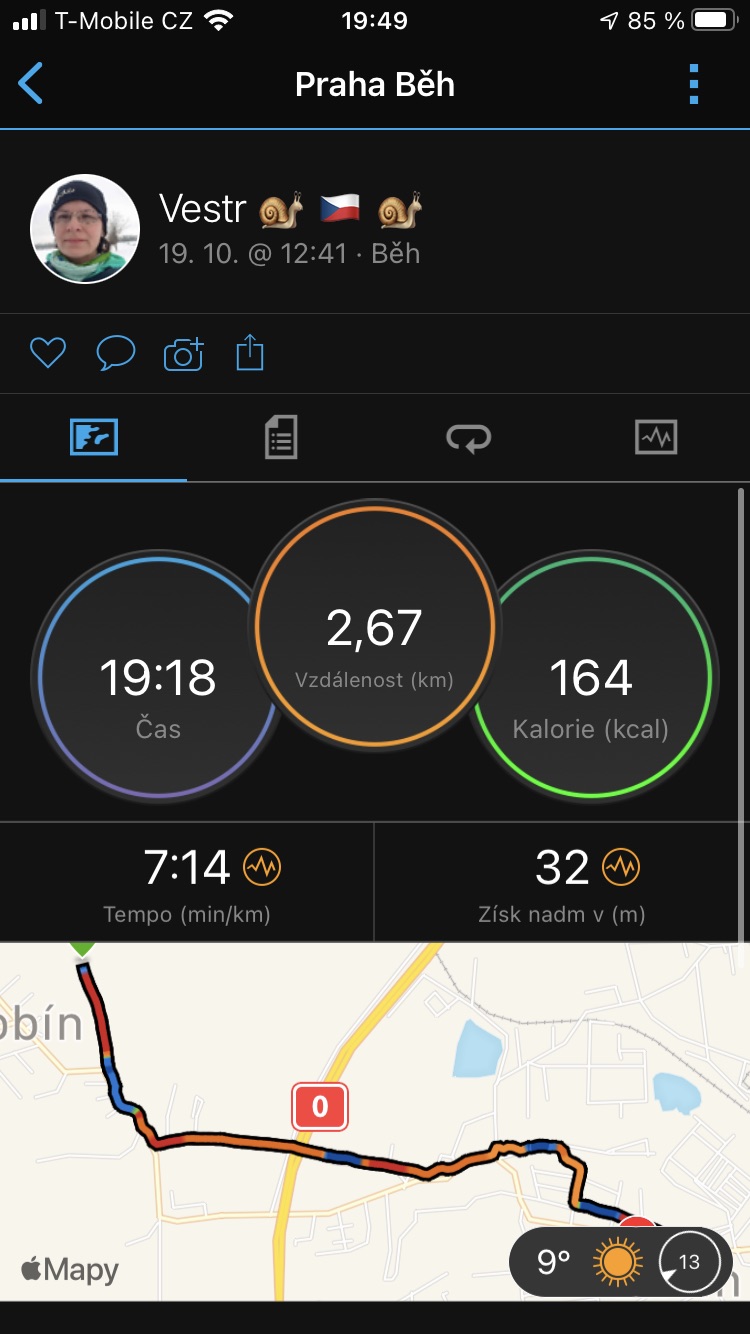Select the overview tab
Viewport: 750px width, 1334px height.
tap(94, 437)
